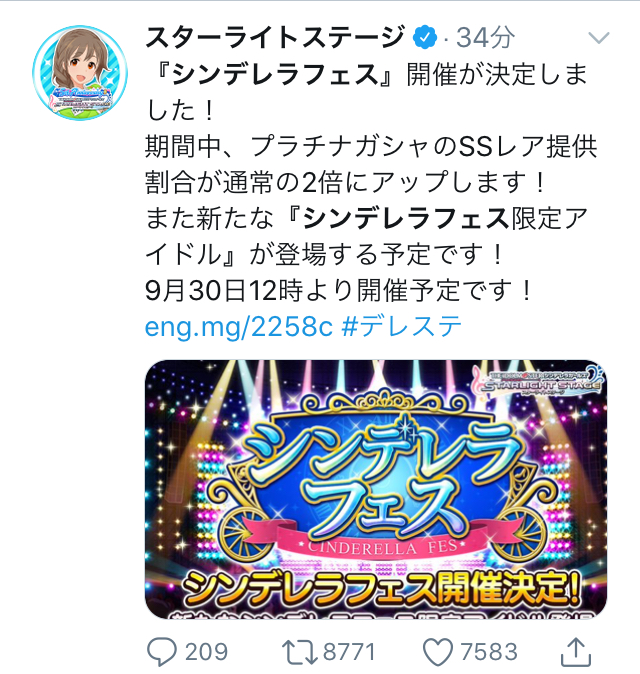Open スターライトステージ account name
The height and width of the screenshot is (674, 640).
pos(276,38)
